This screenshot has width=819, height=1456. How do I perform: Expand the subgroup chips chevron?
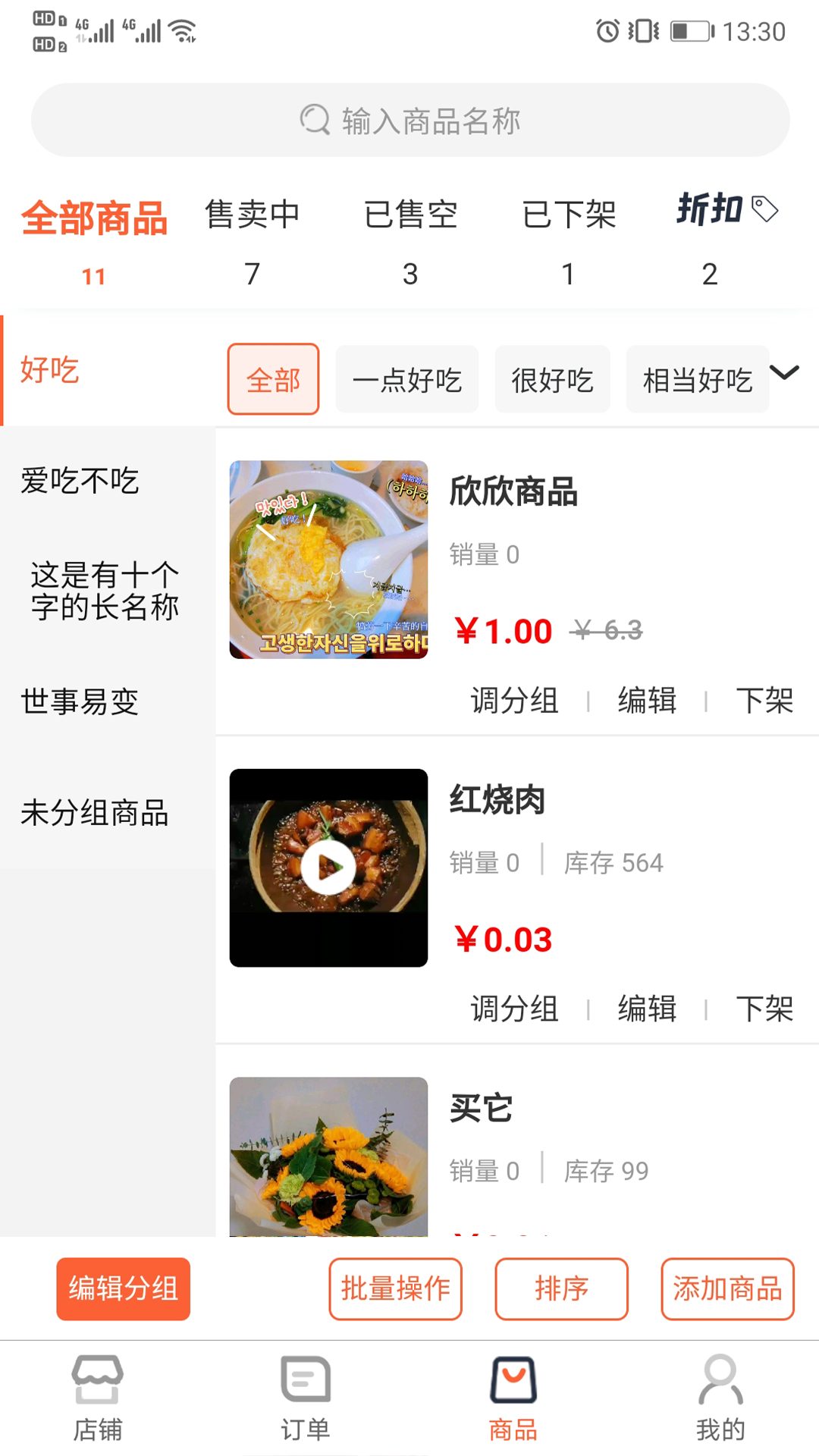[785, 372]
